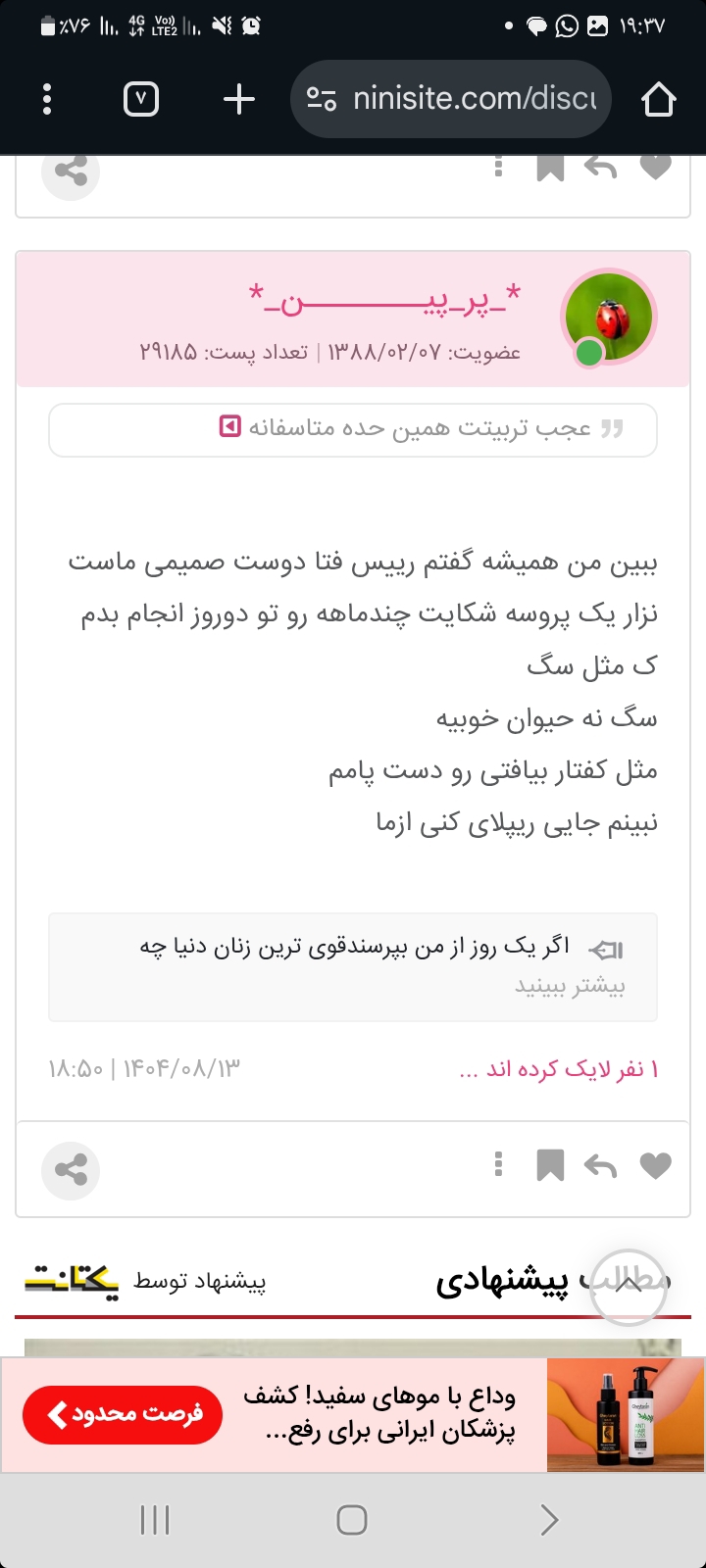Viewport: 706px width, 1568px height.
Task: Open the browser tab switcher
Action: [x=141, y=99]
